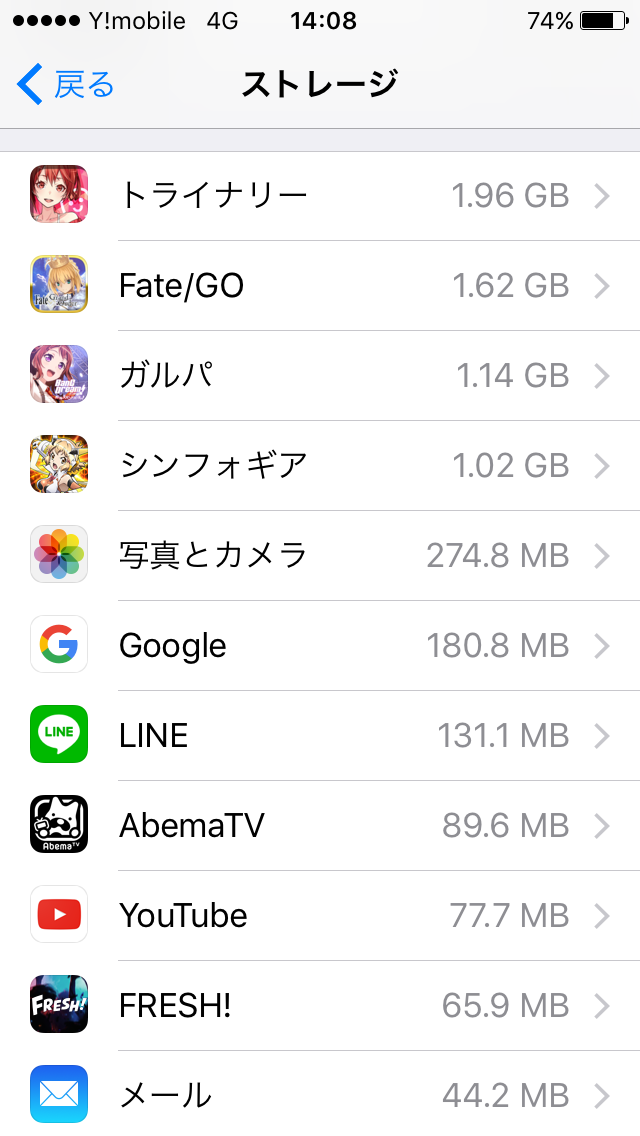
Task: Open Google app storage info
Action: 320,645
